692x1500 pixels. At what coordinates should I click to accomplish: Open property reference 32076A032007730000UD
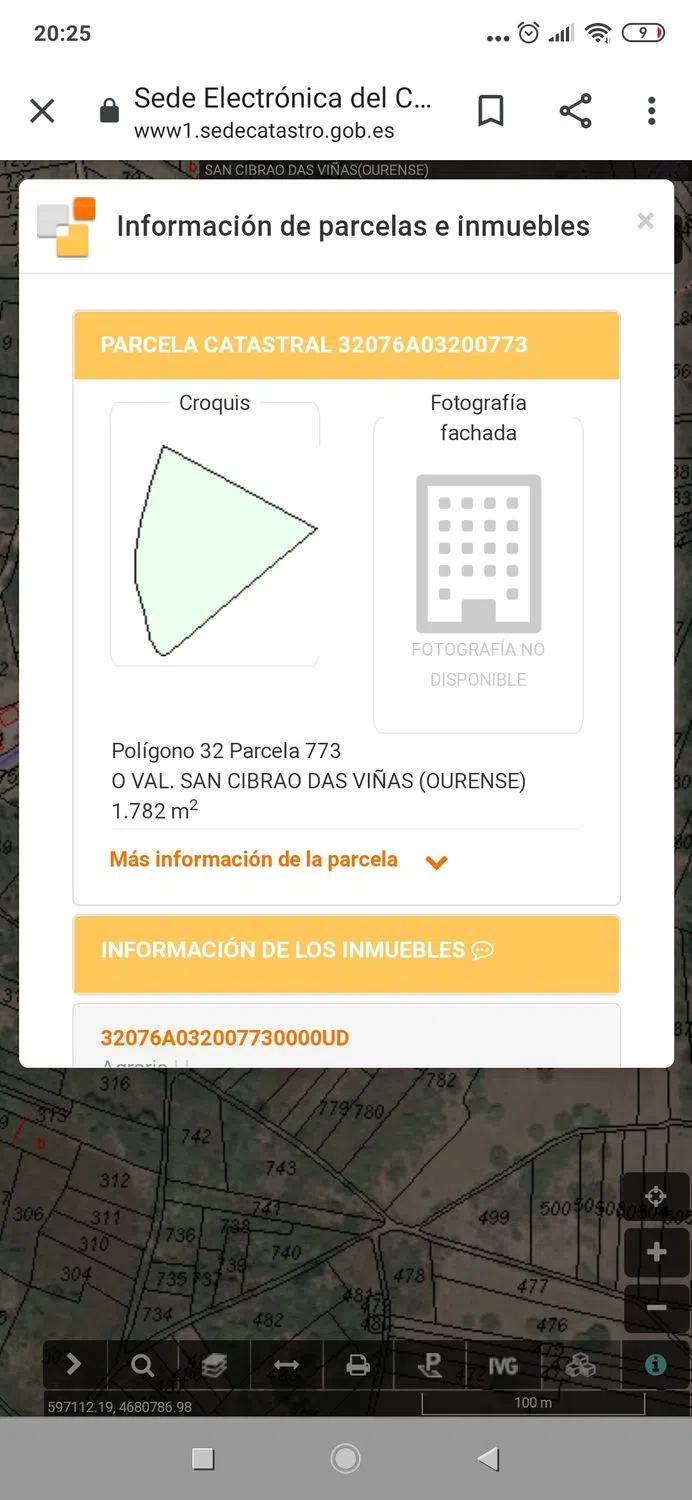tap(225, 1038)
